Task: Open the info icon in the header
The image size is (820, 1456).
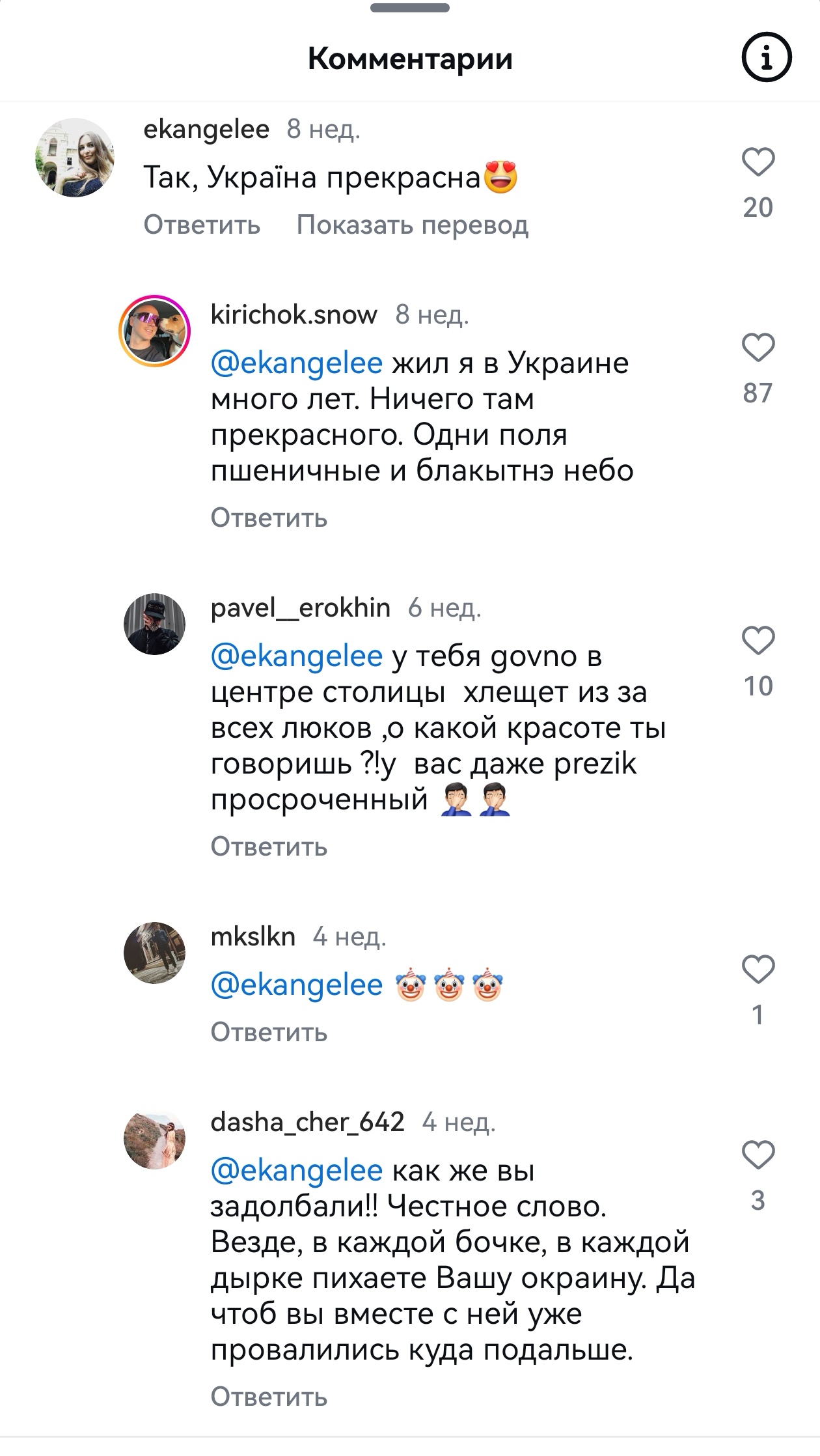Action: [767, 58]
